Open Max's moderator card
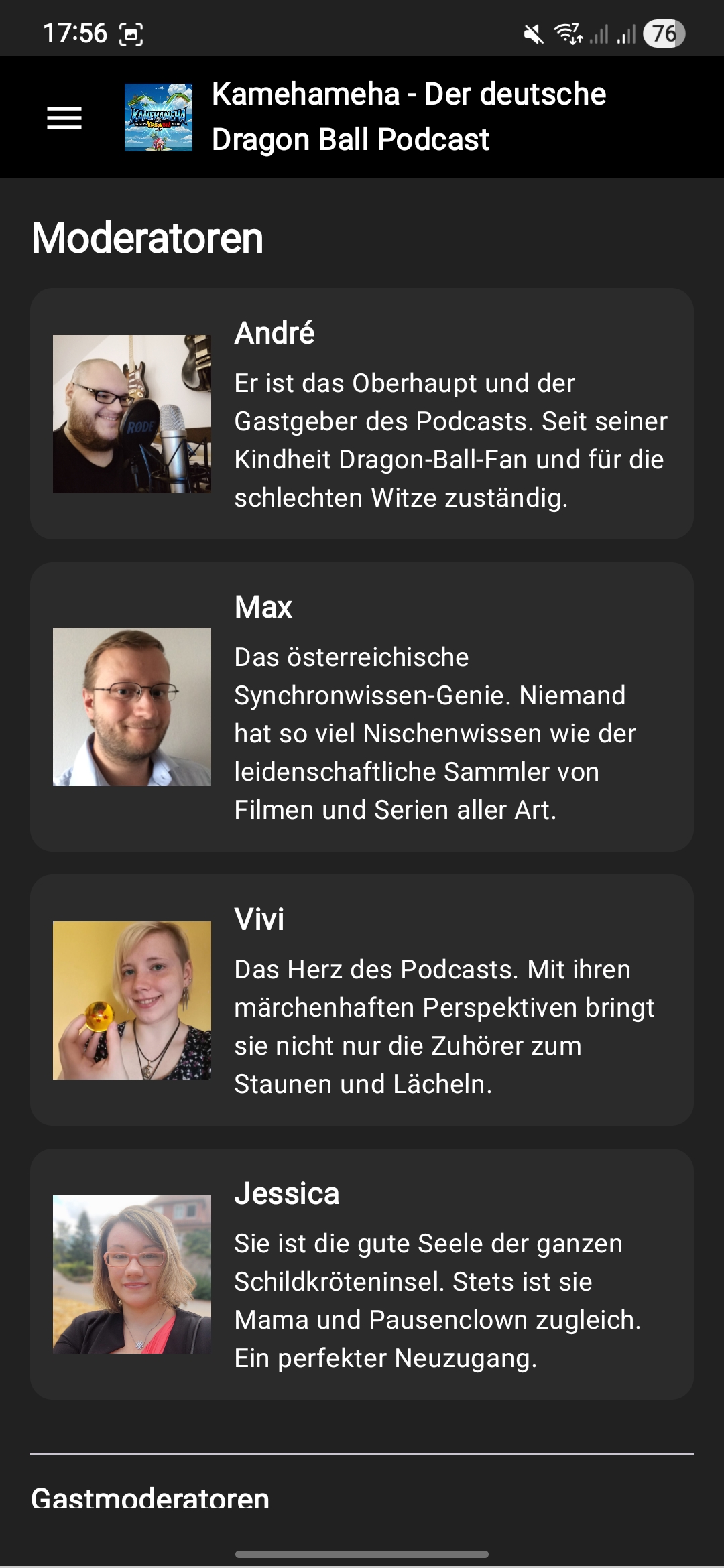This screenshot has width=724, height=1568. tap(362, 707)
